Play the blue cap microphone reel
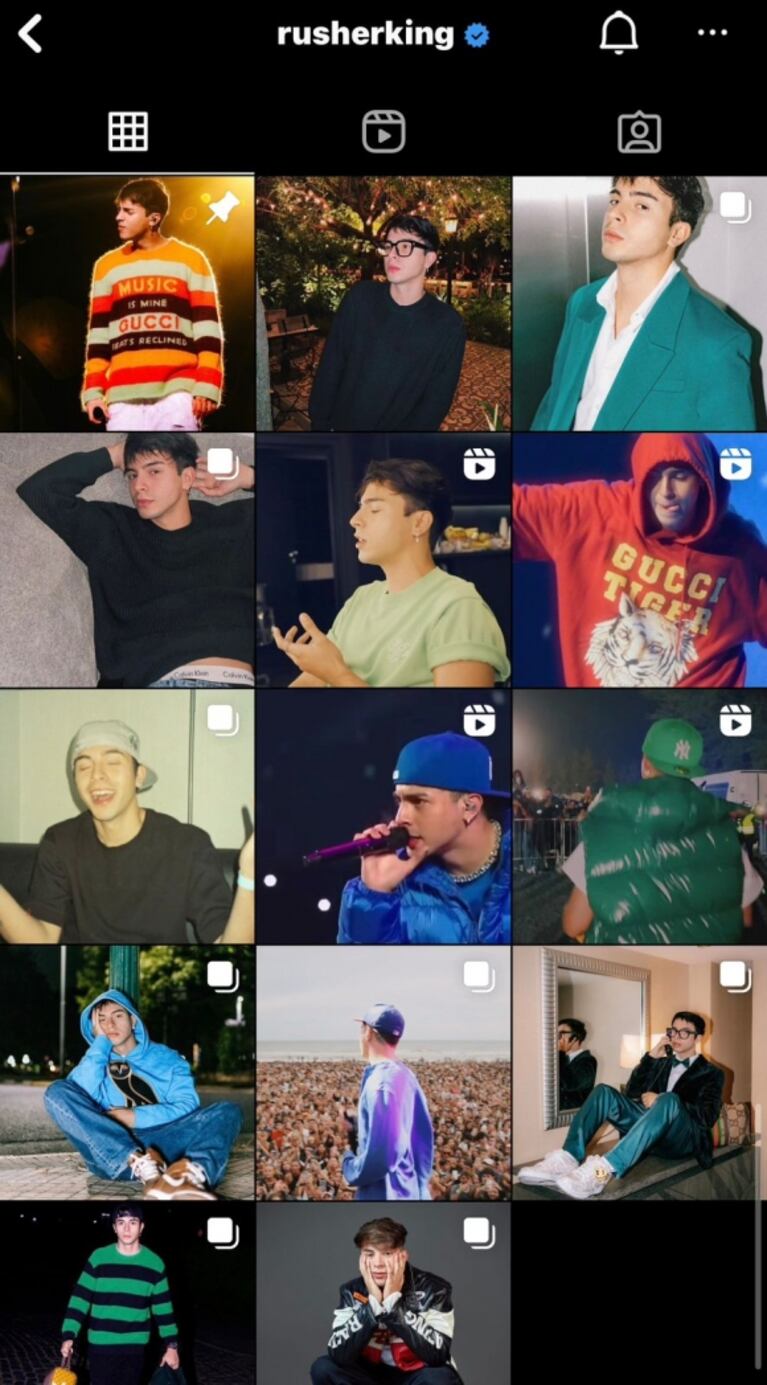Screen dimensions: 767x1385 click(x=383, y=816)
